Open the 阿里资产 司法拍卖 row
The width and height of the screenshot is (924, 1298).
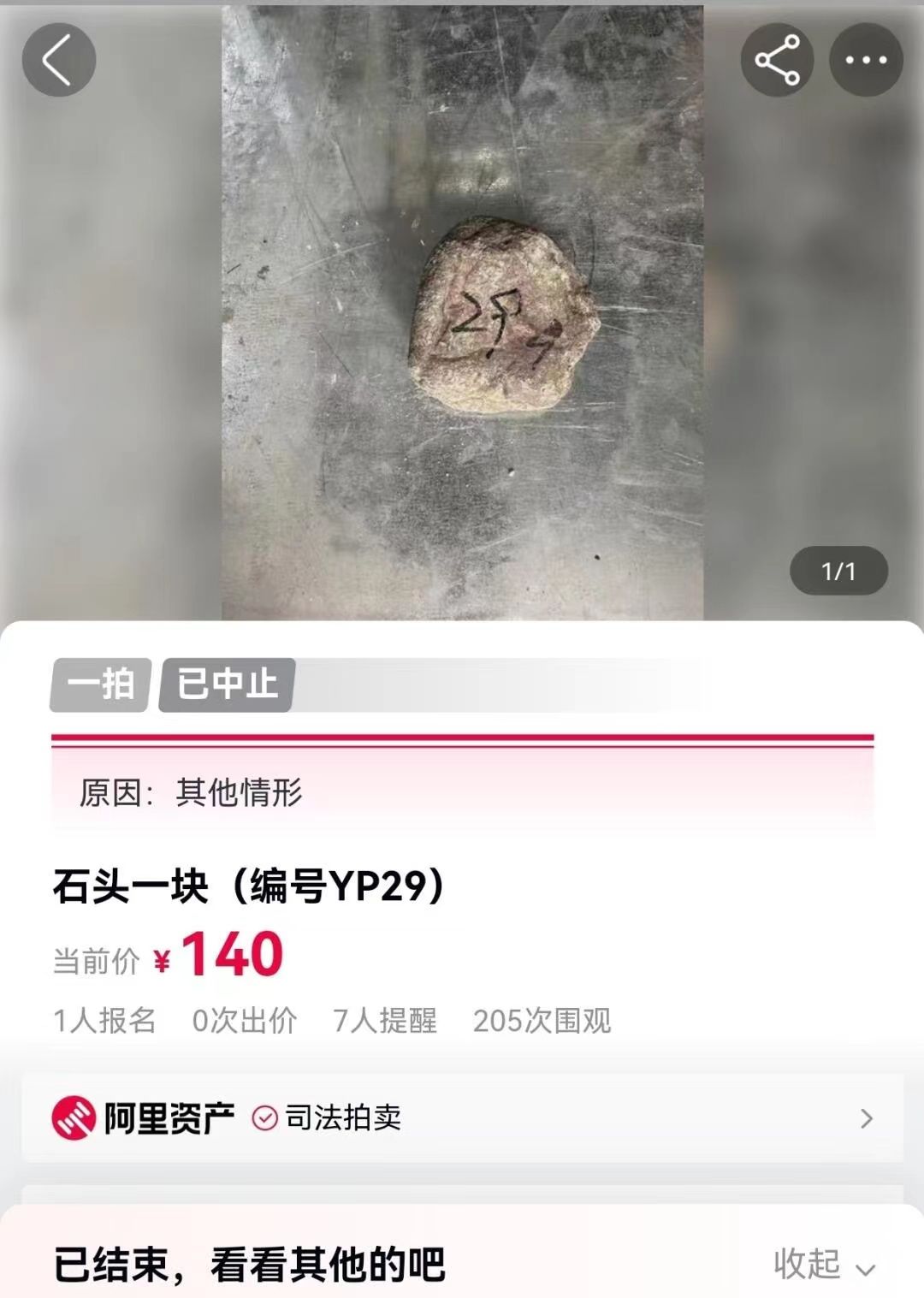click(462, 1118)
